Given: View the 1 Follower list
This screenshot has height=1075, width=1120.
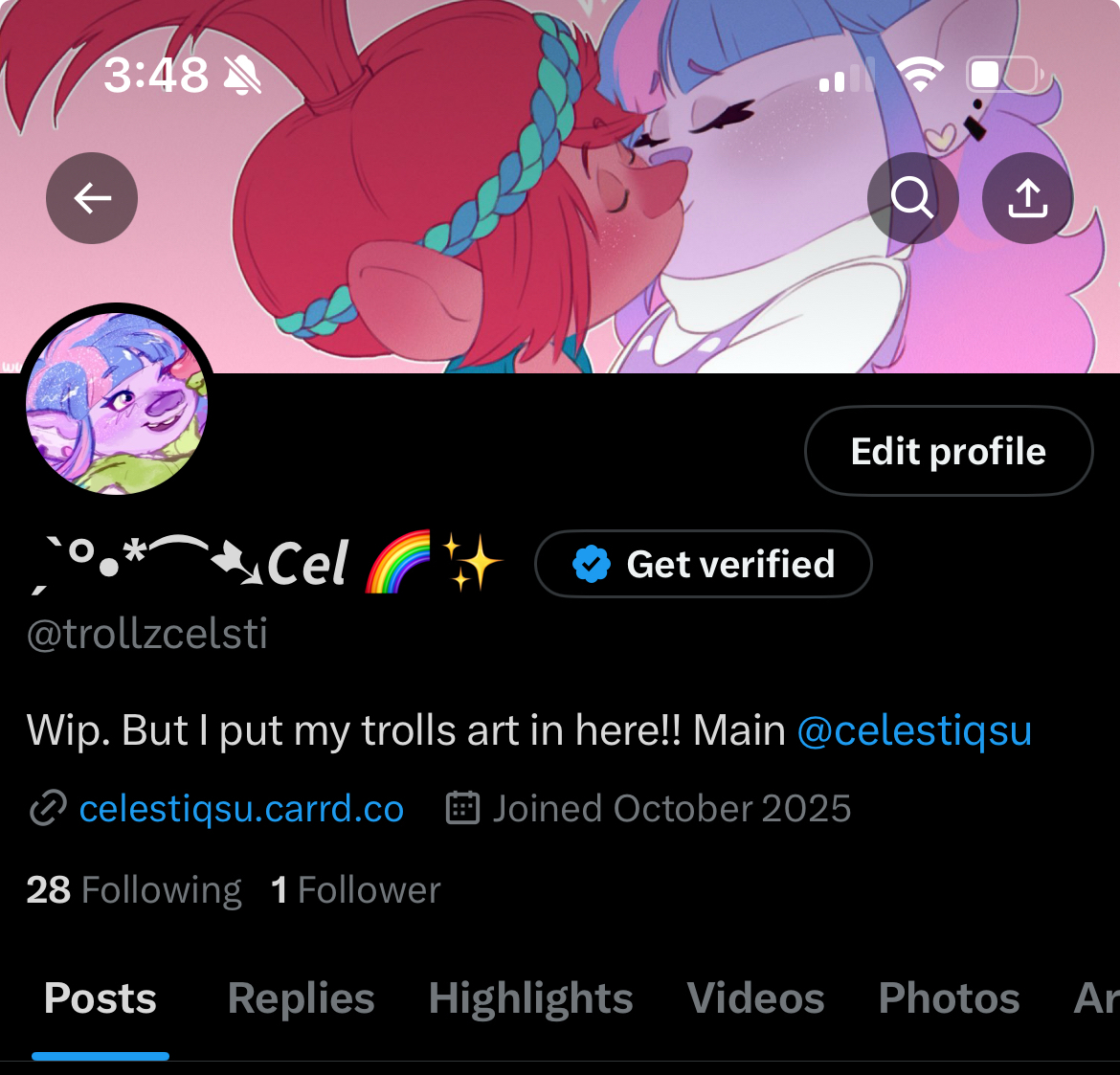Looking at the screenshot, I should point(356,890).
